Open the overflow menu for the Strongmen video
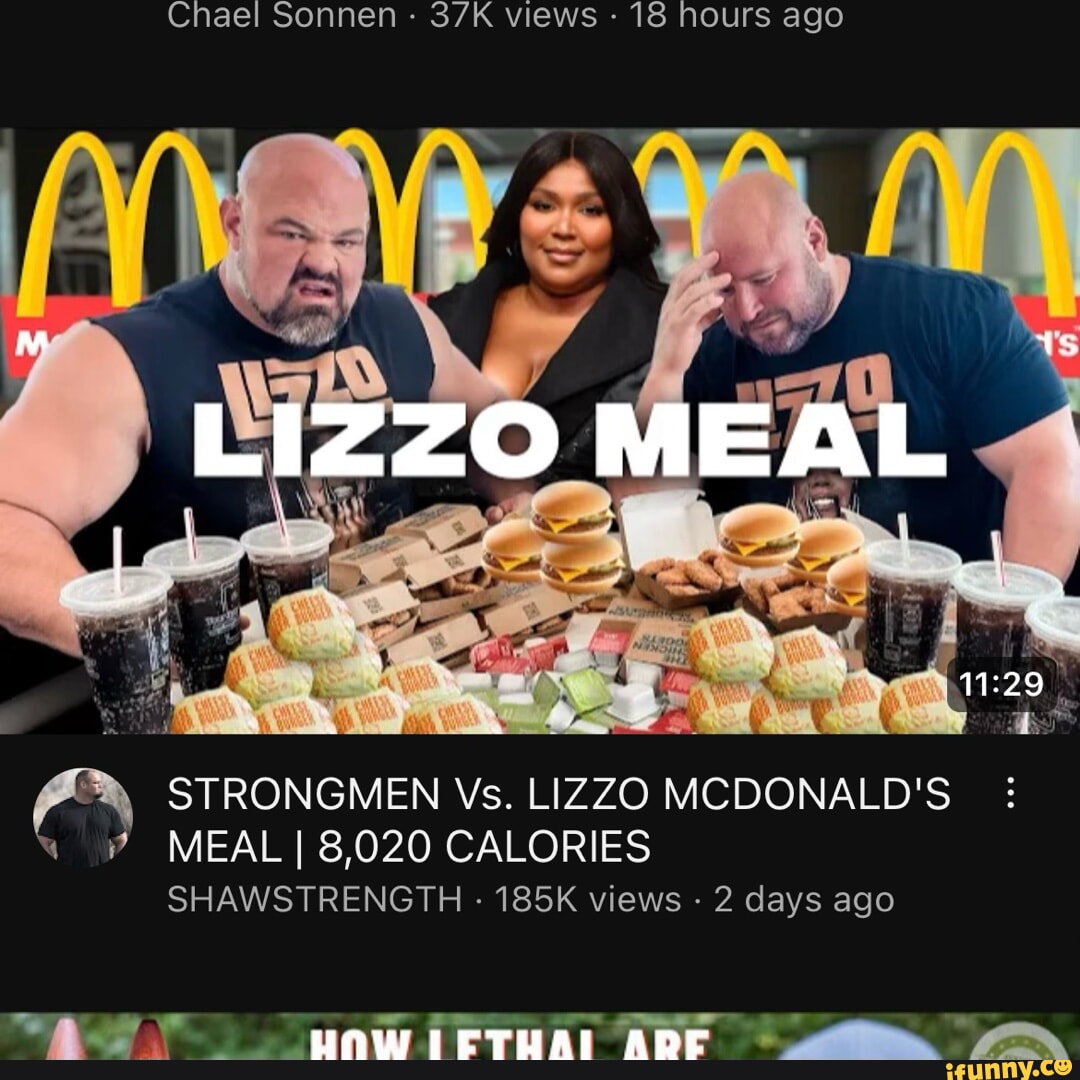This screenshot has width=1080, height=1080. coord(1010,794)
